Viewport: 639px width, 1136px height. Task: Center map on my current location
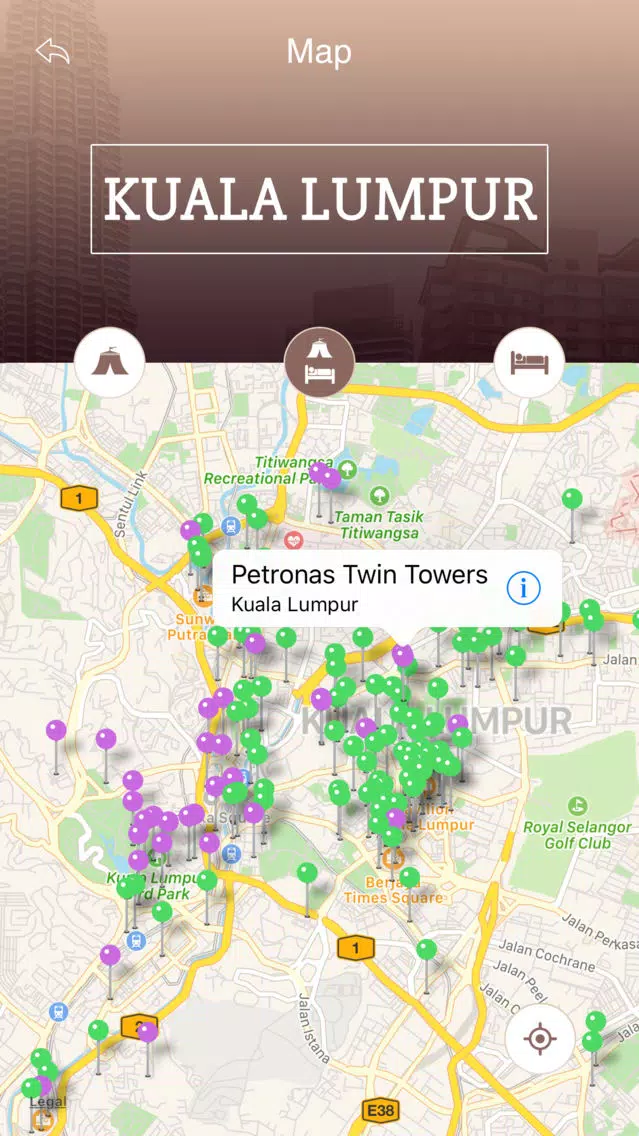[x=540, y=1040]
